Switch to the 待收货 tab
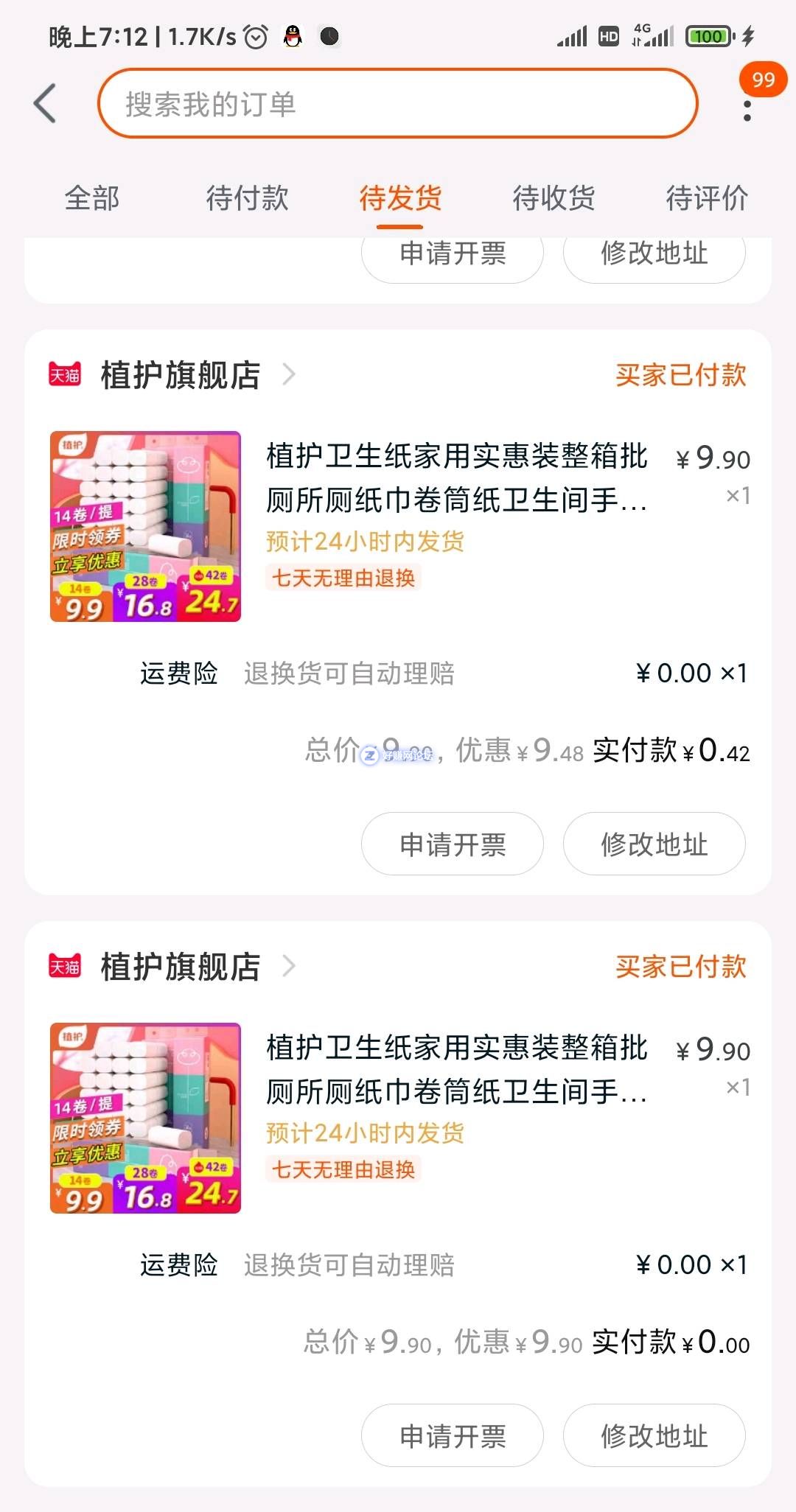The image size is (796, 1512). coord(554,198)
